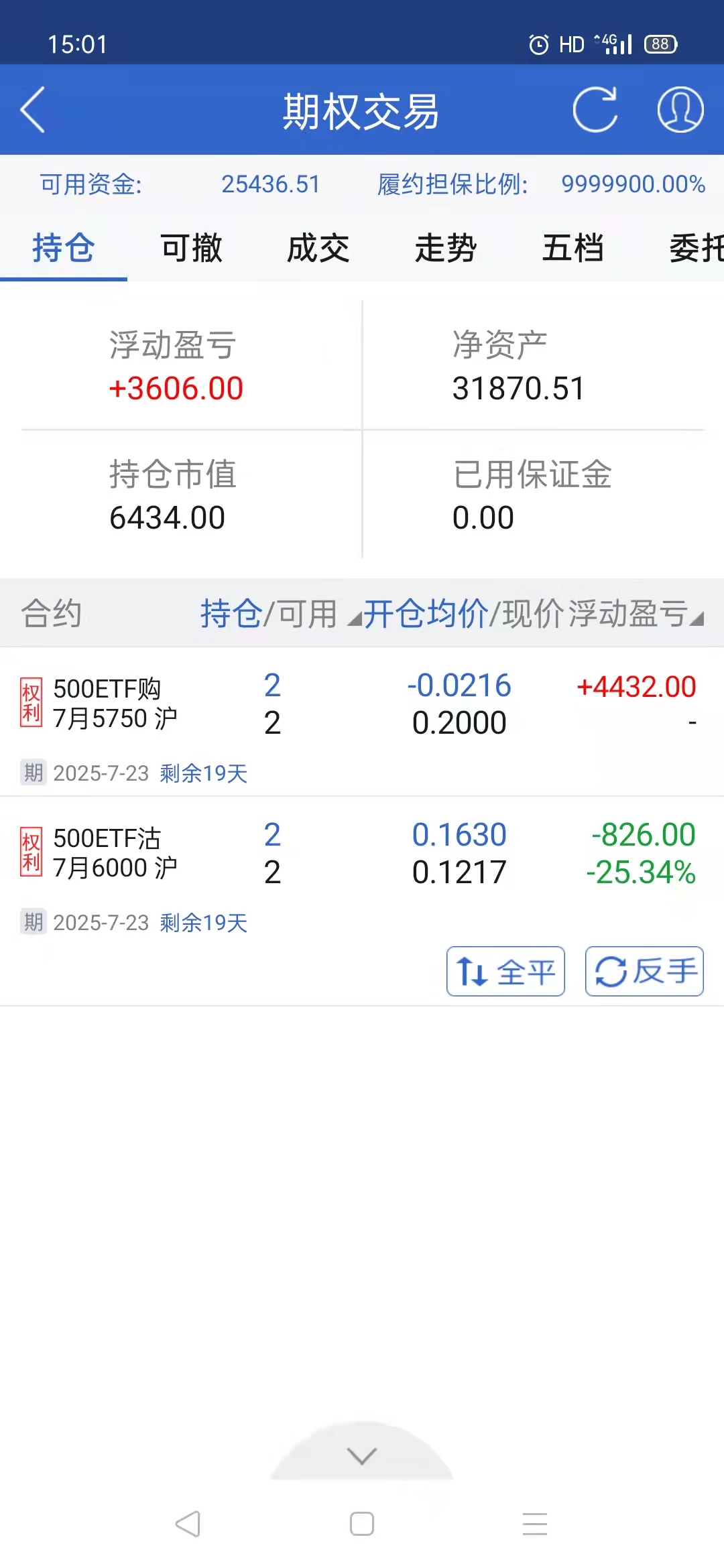Tap the system home button
The height and width of the screenshot is (1568, 724).
point(362,1524)
